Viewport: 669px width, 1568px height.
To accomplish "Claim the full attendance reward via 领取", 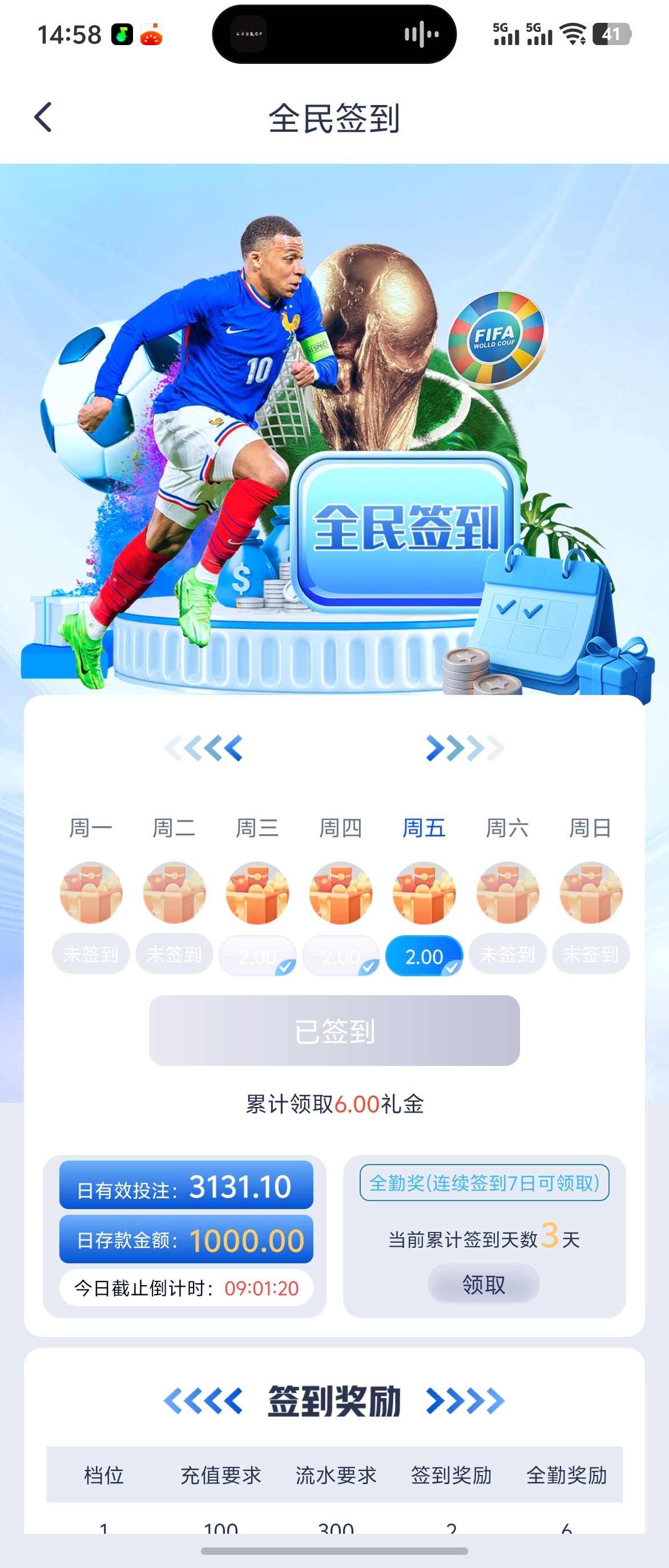I will pyautogui.click(x=483, y=1284).
